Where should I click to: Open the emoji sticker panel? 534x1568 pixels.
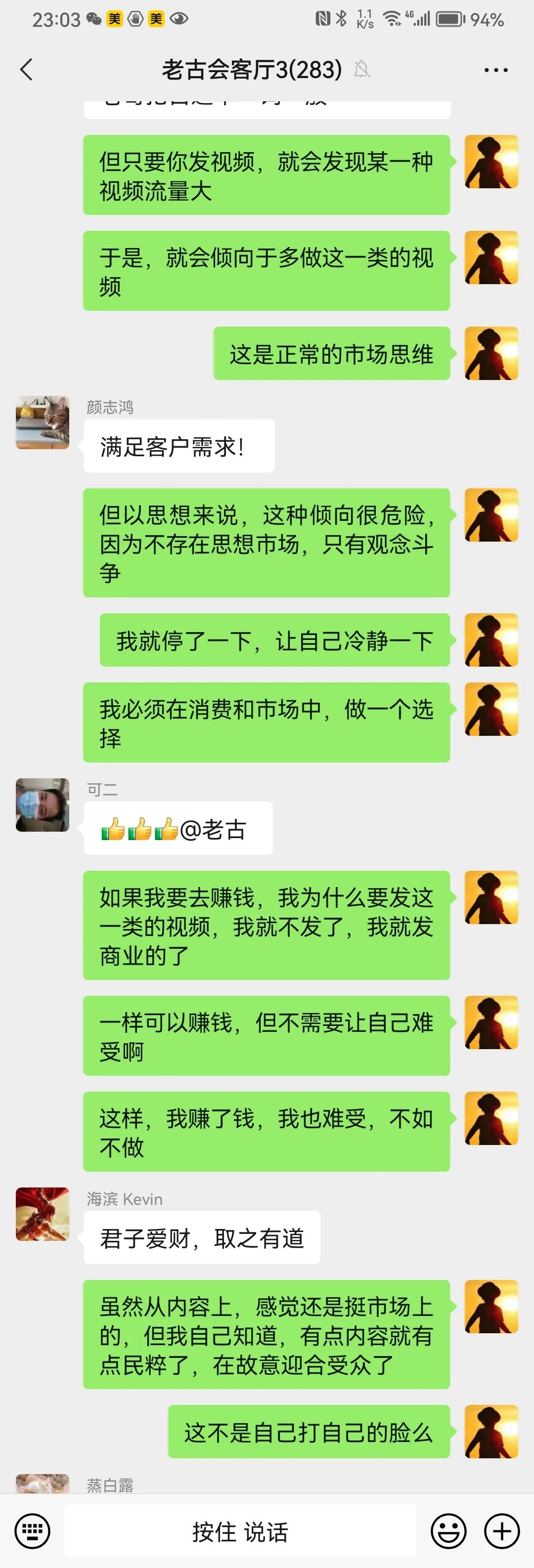(449, 1530)
